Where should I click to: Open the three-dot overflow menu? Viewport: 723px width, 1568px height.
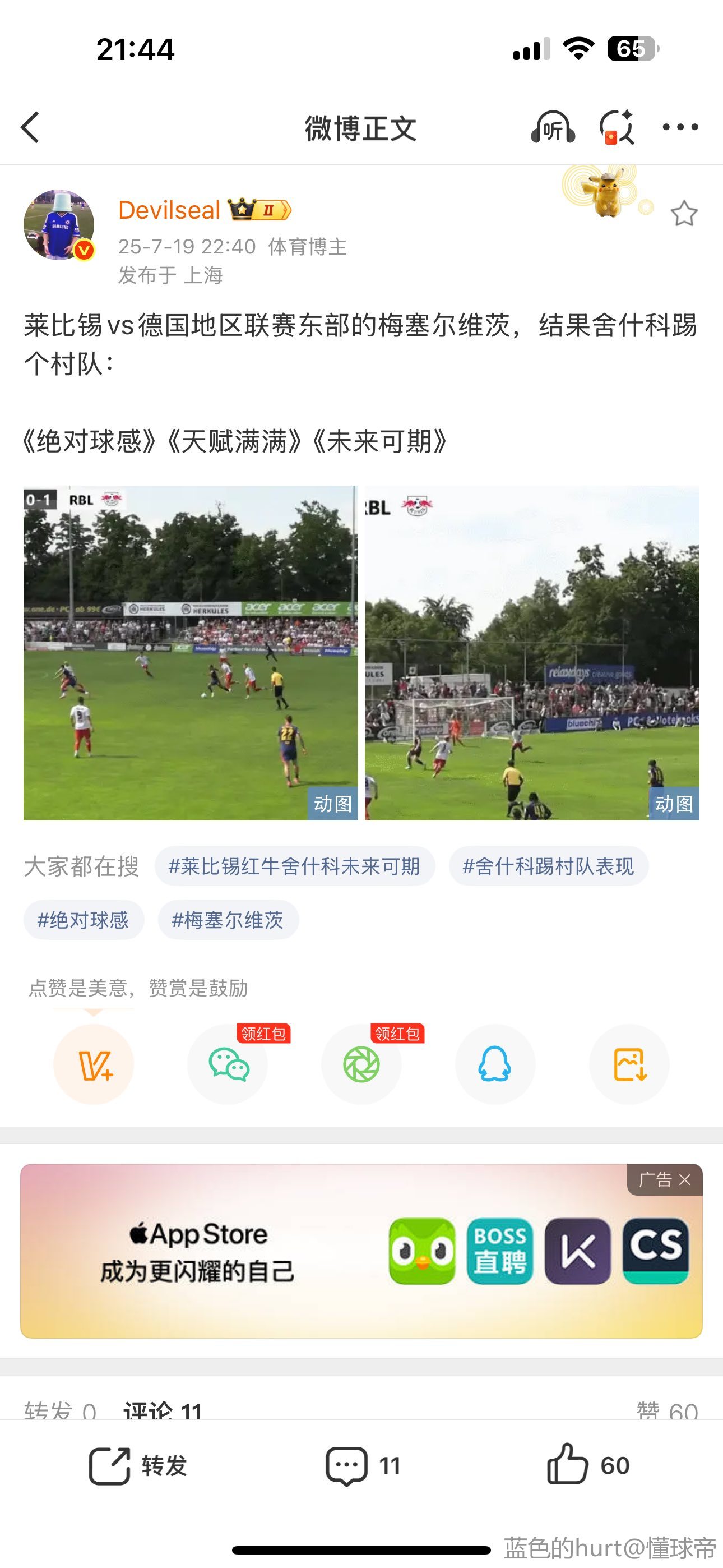680,127
